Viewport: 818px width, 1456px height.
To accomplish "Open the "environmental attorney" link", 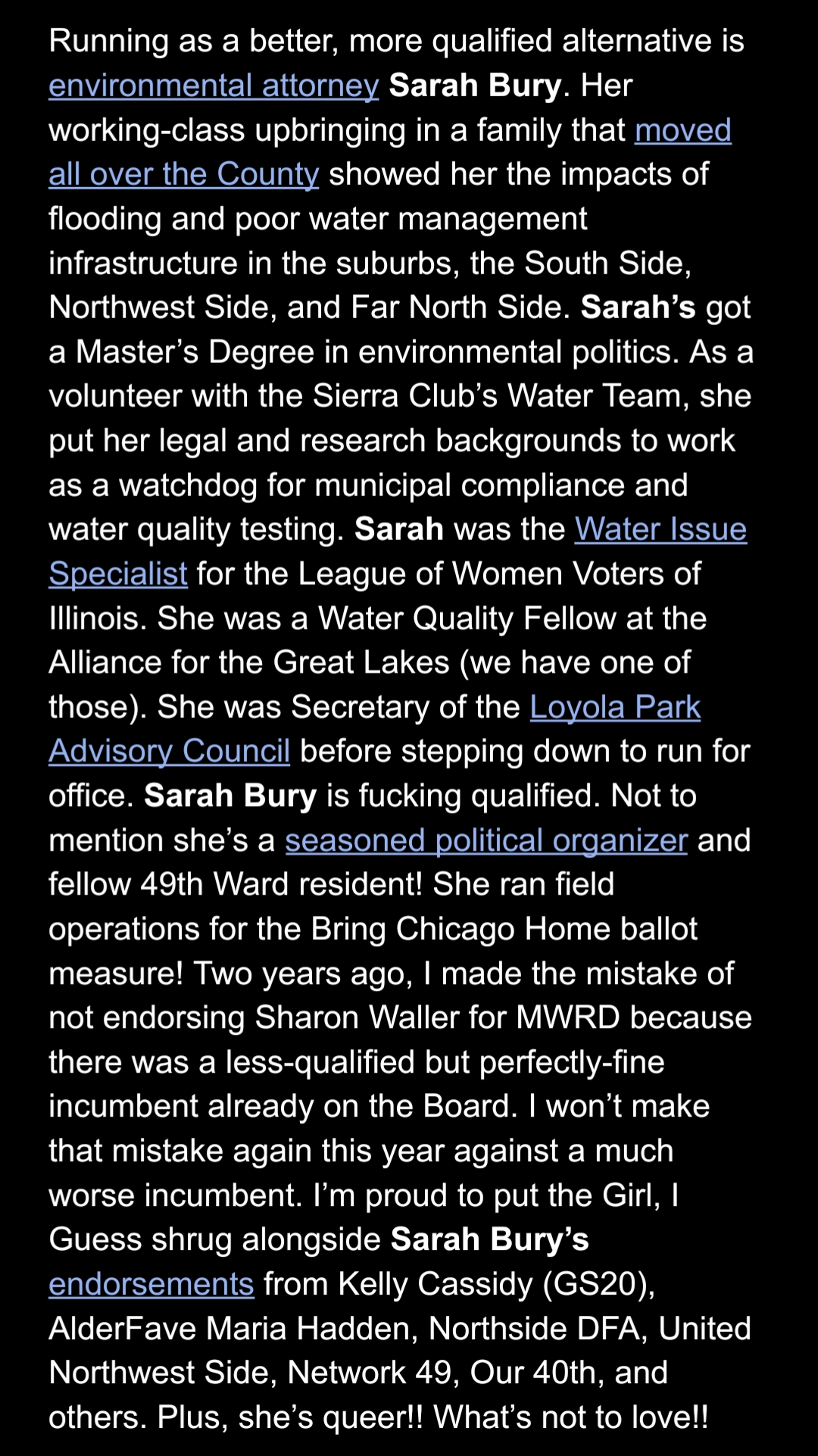I will pyautogui.click(x=214, y=86).
